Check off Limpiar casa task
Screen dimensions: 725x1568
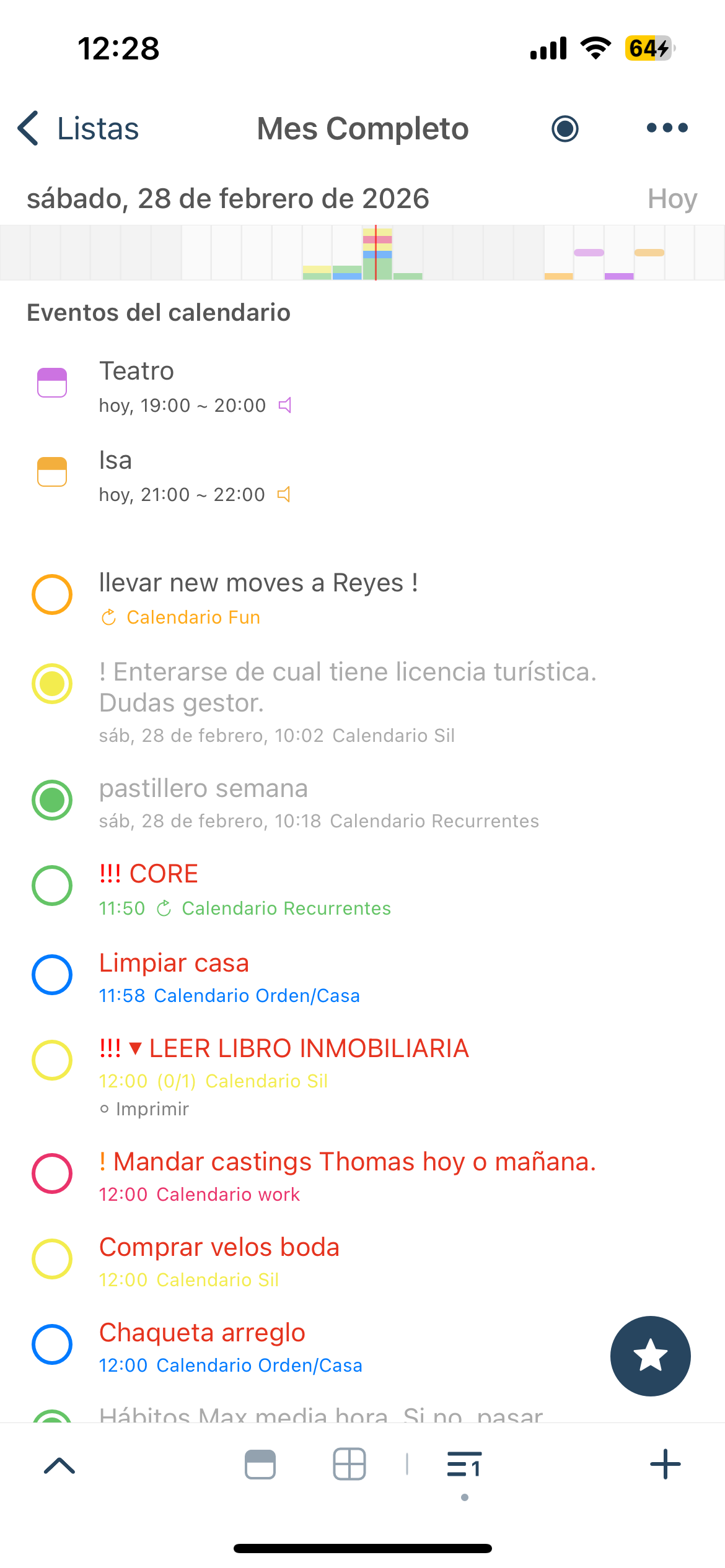[52, 975]
